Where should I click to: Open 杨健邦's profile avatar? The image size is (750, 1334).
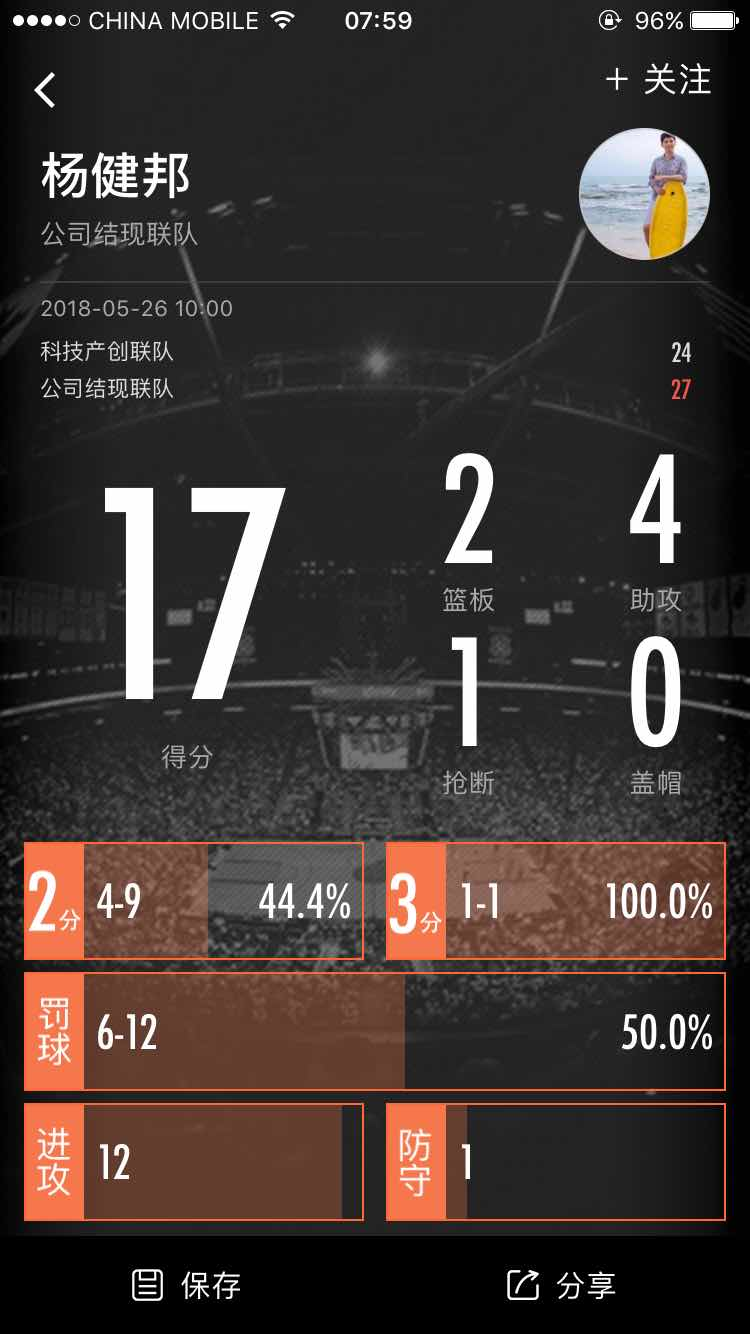tap(644, 194)
